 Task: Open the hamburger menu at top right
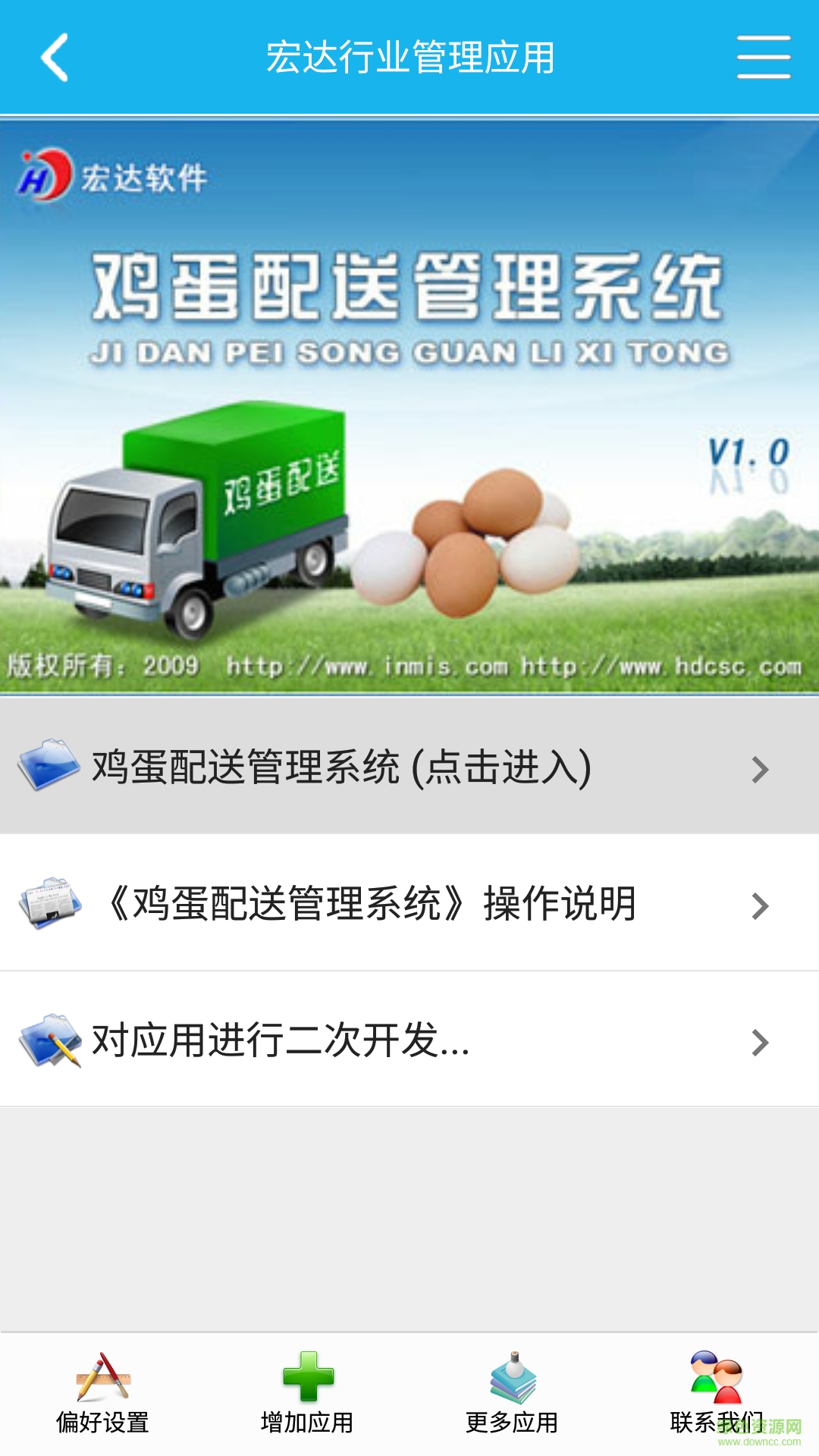click(764, 58)
